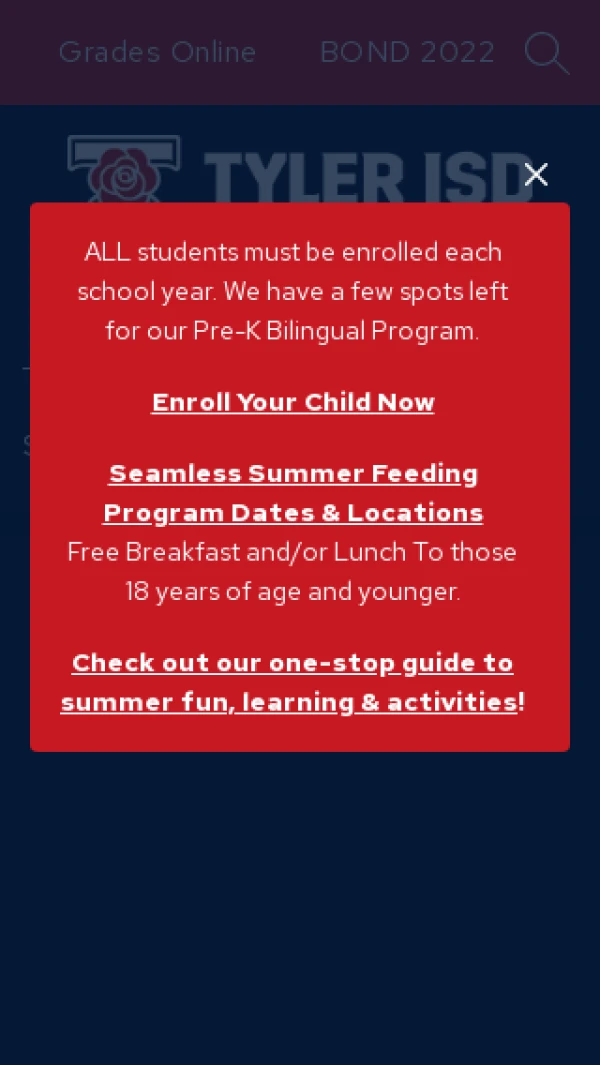Open Seamless Summer Feeding Program Dates link
The width and height of the screenshot is (600, 1065).
click(x=293, y=493)
